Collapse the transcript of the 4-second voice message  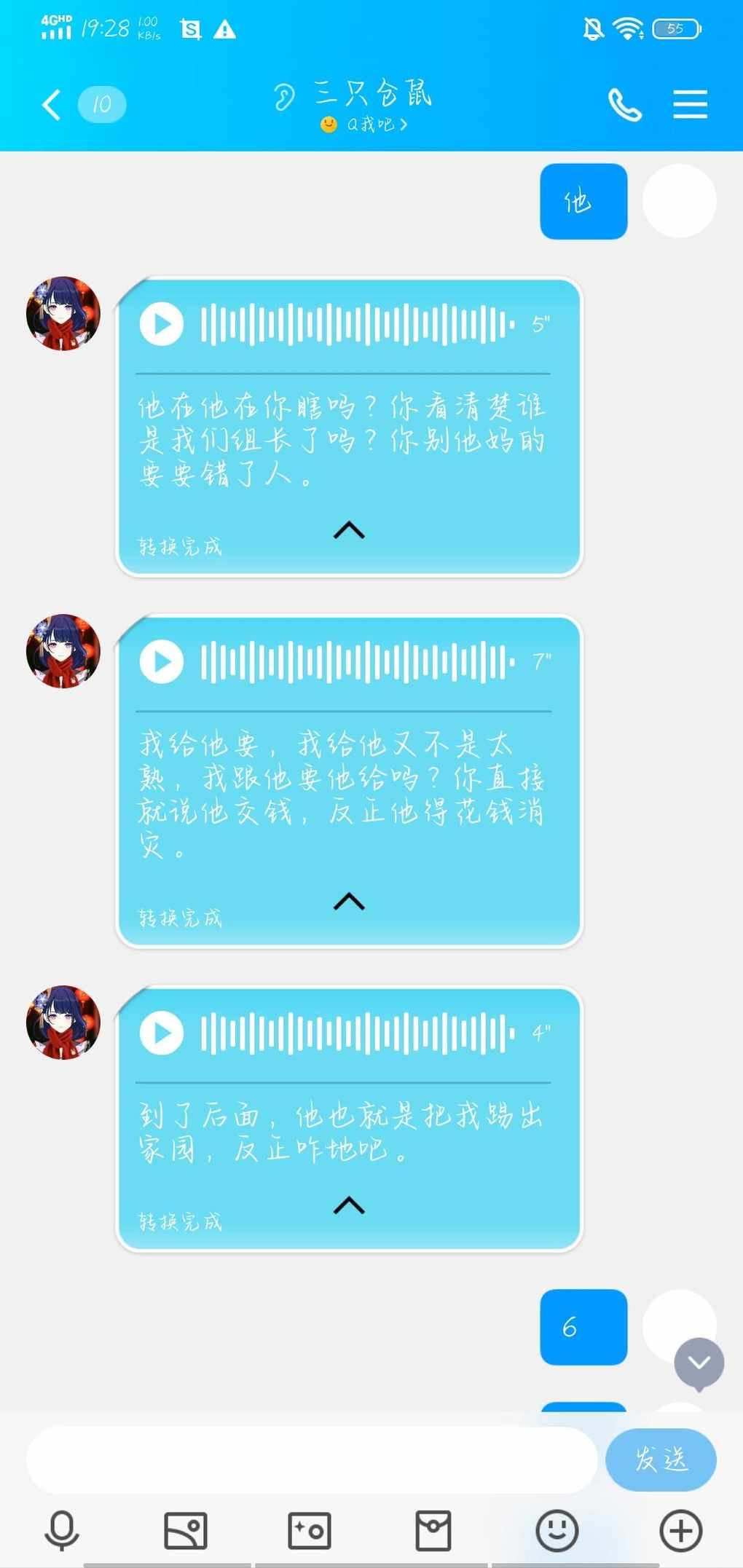pyautogui.click(x=349, y=1205)
